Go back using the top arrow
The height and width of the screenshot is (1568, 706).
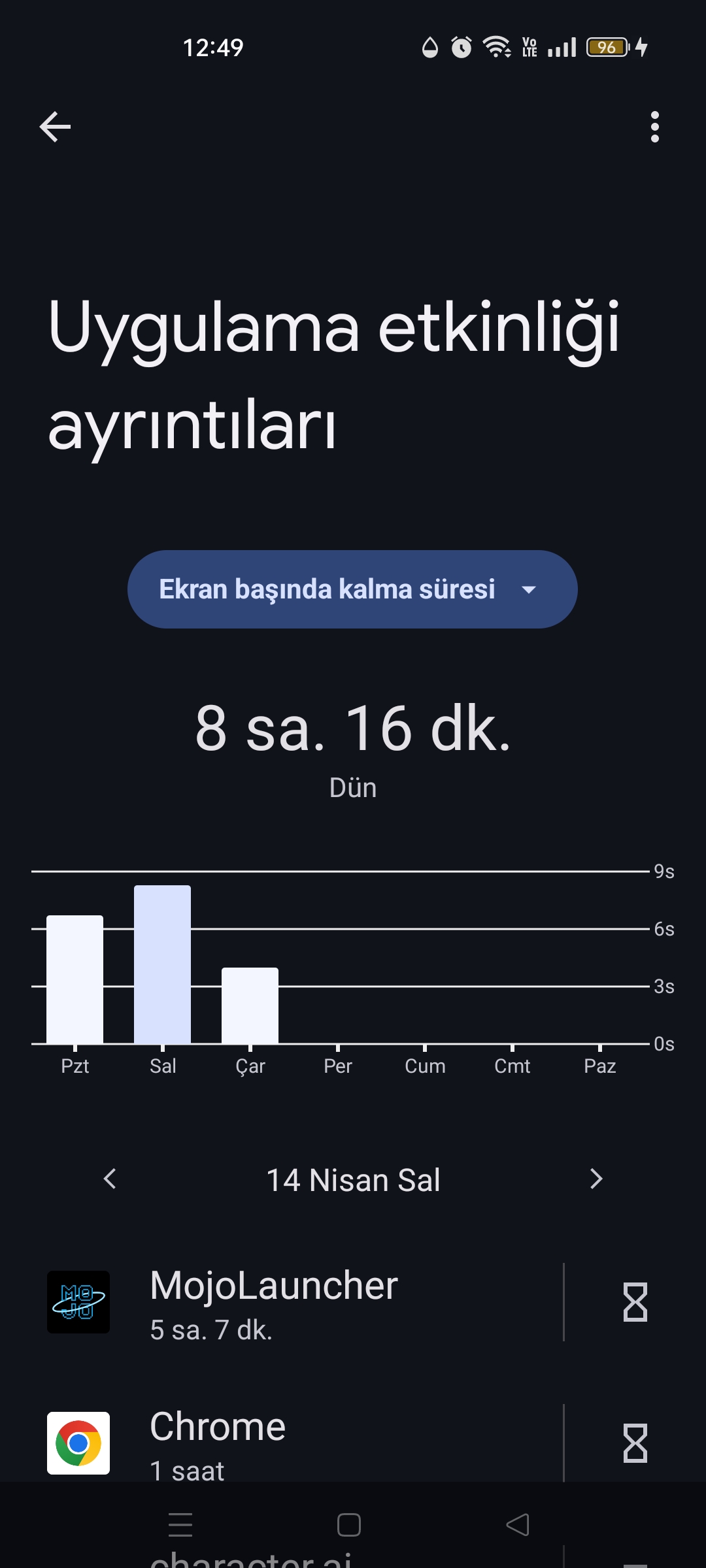point(55,127)
